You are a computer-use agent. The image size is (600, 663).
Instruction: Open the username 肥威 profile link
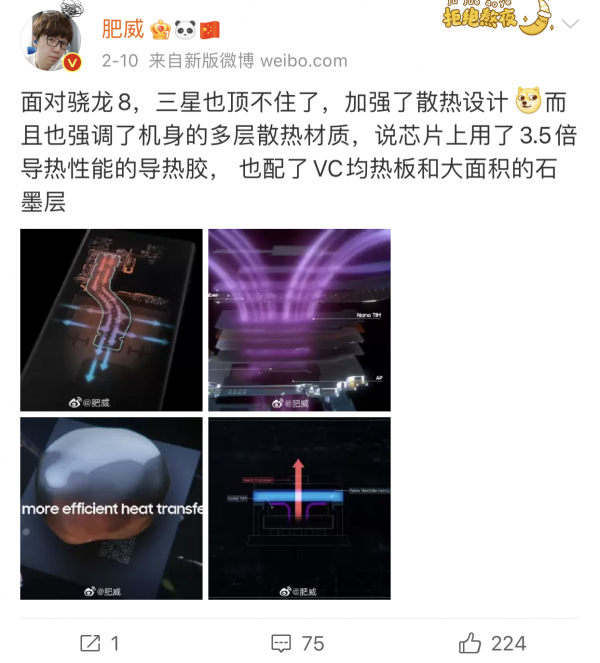tap(123, 29)
